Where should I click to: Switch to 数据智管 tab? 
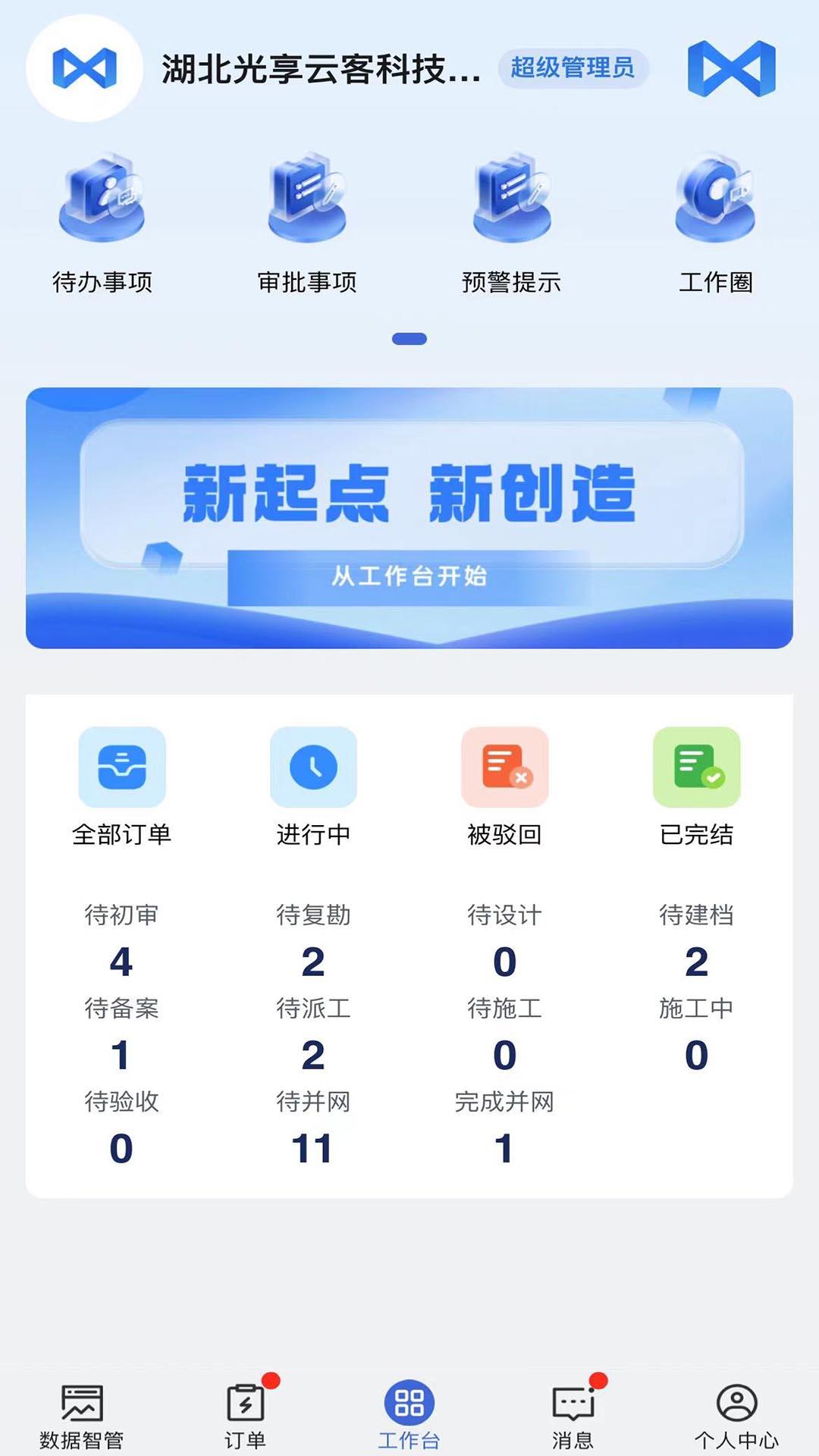(x=82, y=1415)
